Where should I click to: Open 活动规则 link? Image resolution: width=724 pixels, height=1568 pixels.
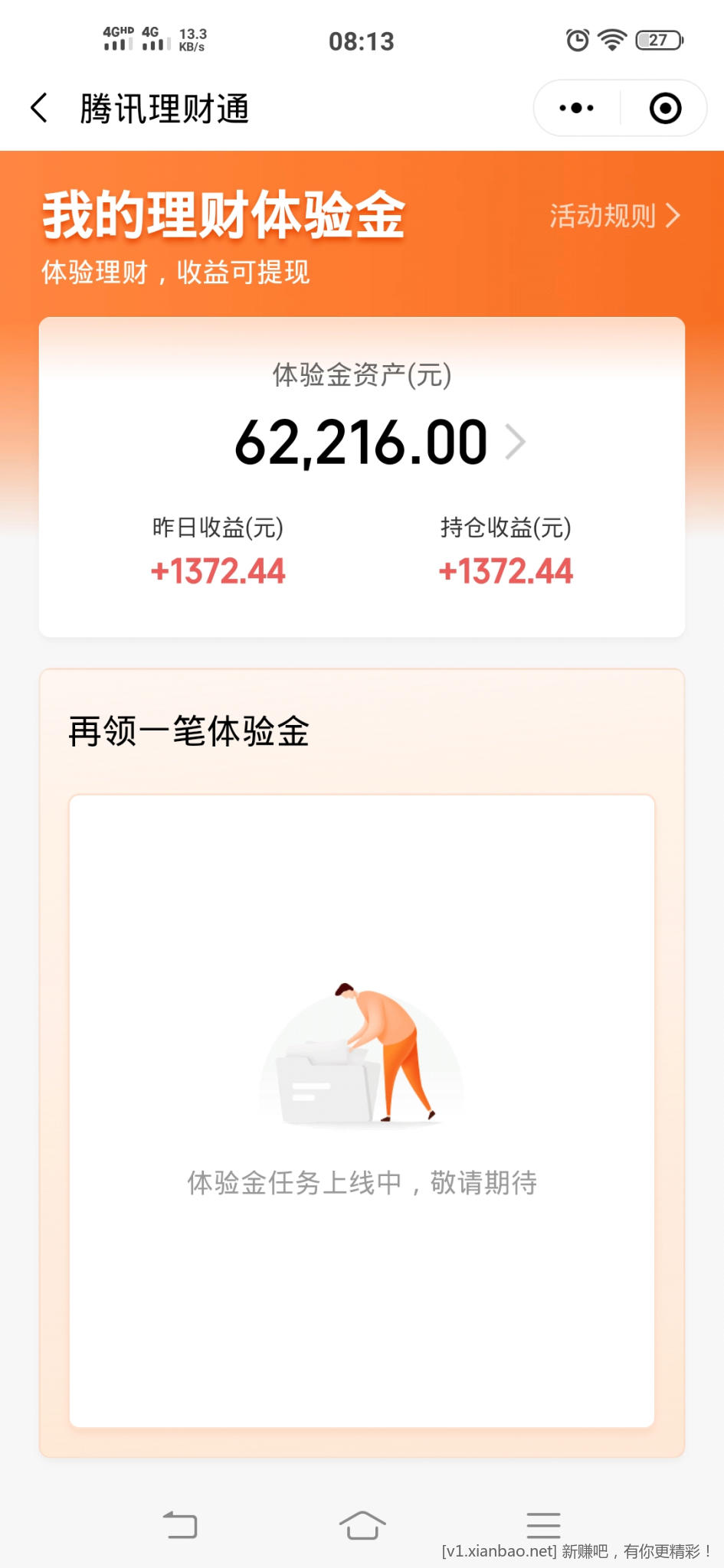[x=614, y=216]
